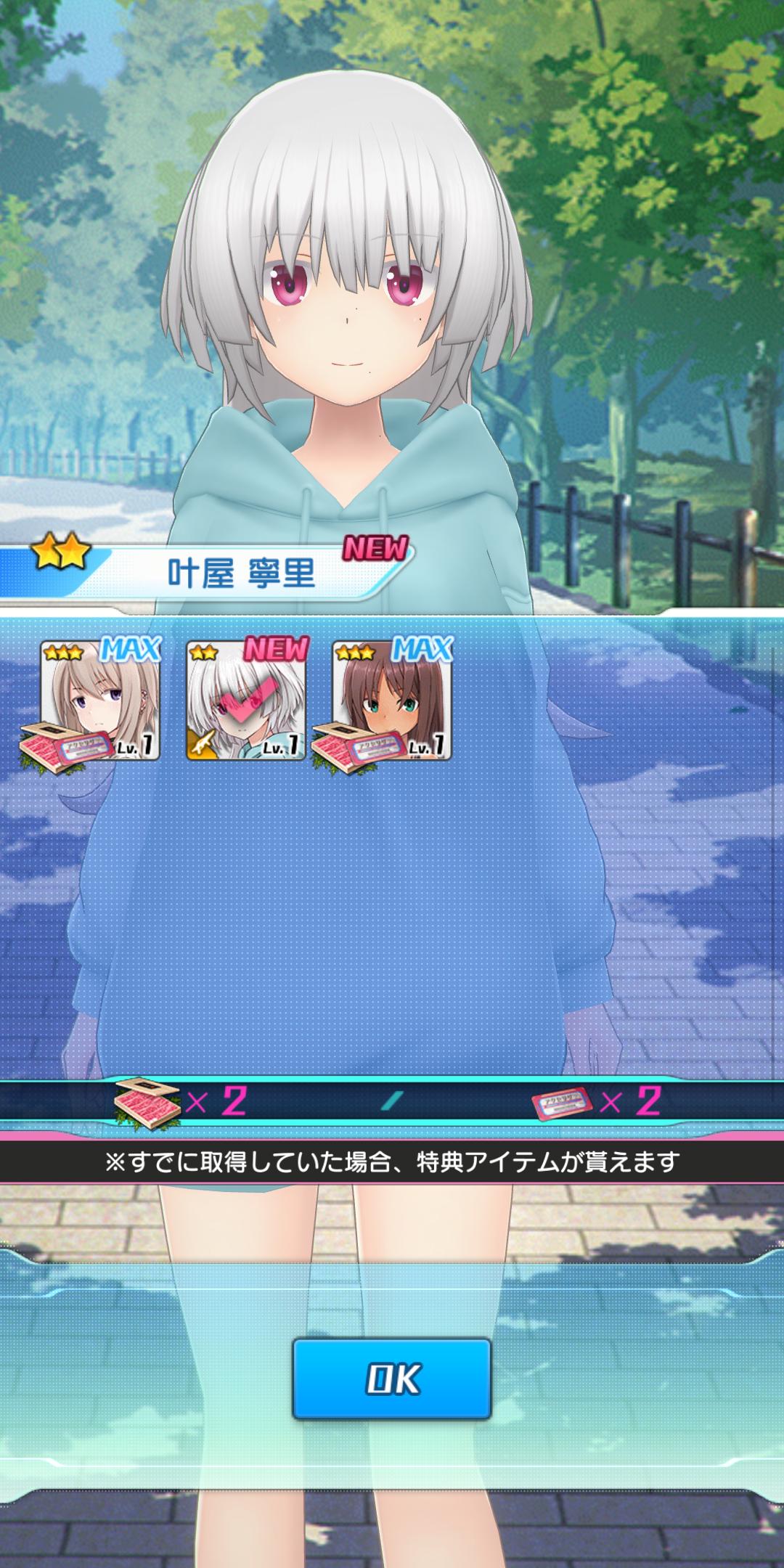Select the dark-haired green-eyed three-star MAX card
Screen dimensions: 784x1568
point(392,701)
